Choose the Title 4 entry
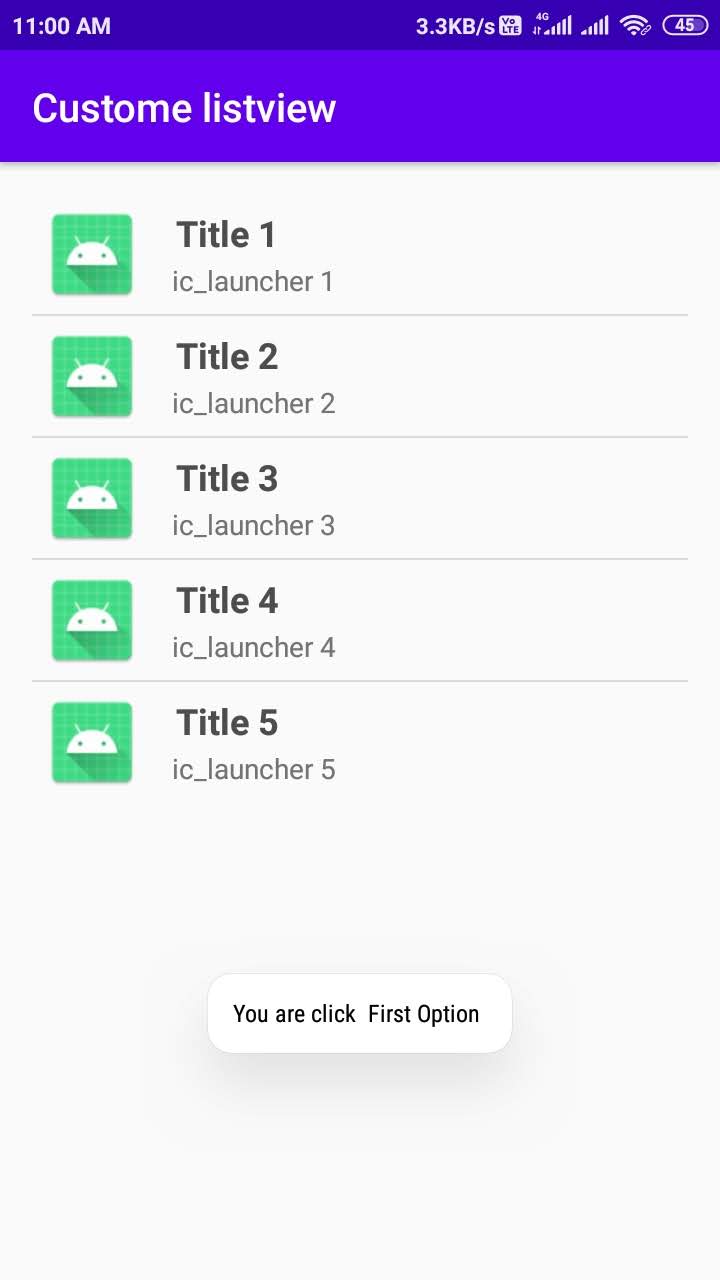Image resolution: width=720 pixels, height=1280 pixels. point(360,620)
